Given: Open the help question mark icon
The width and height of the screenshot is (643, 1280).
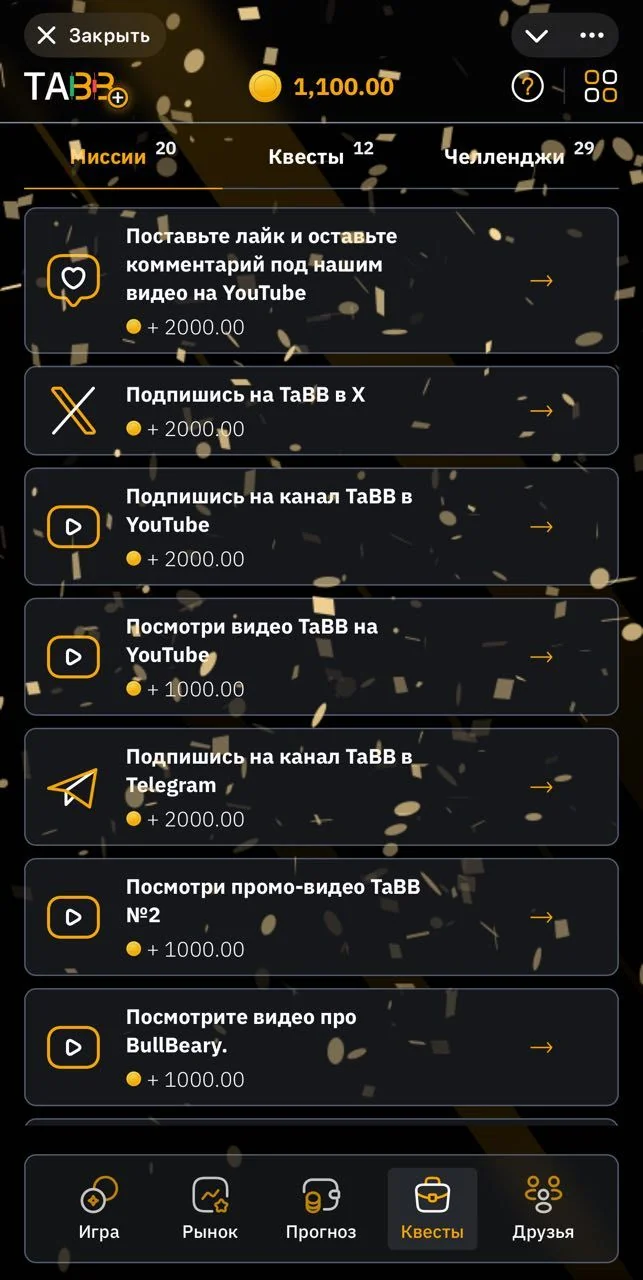Looking at the screenshot, I should tap(527, 87).
